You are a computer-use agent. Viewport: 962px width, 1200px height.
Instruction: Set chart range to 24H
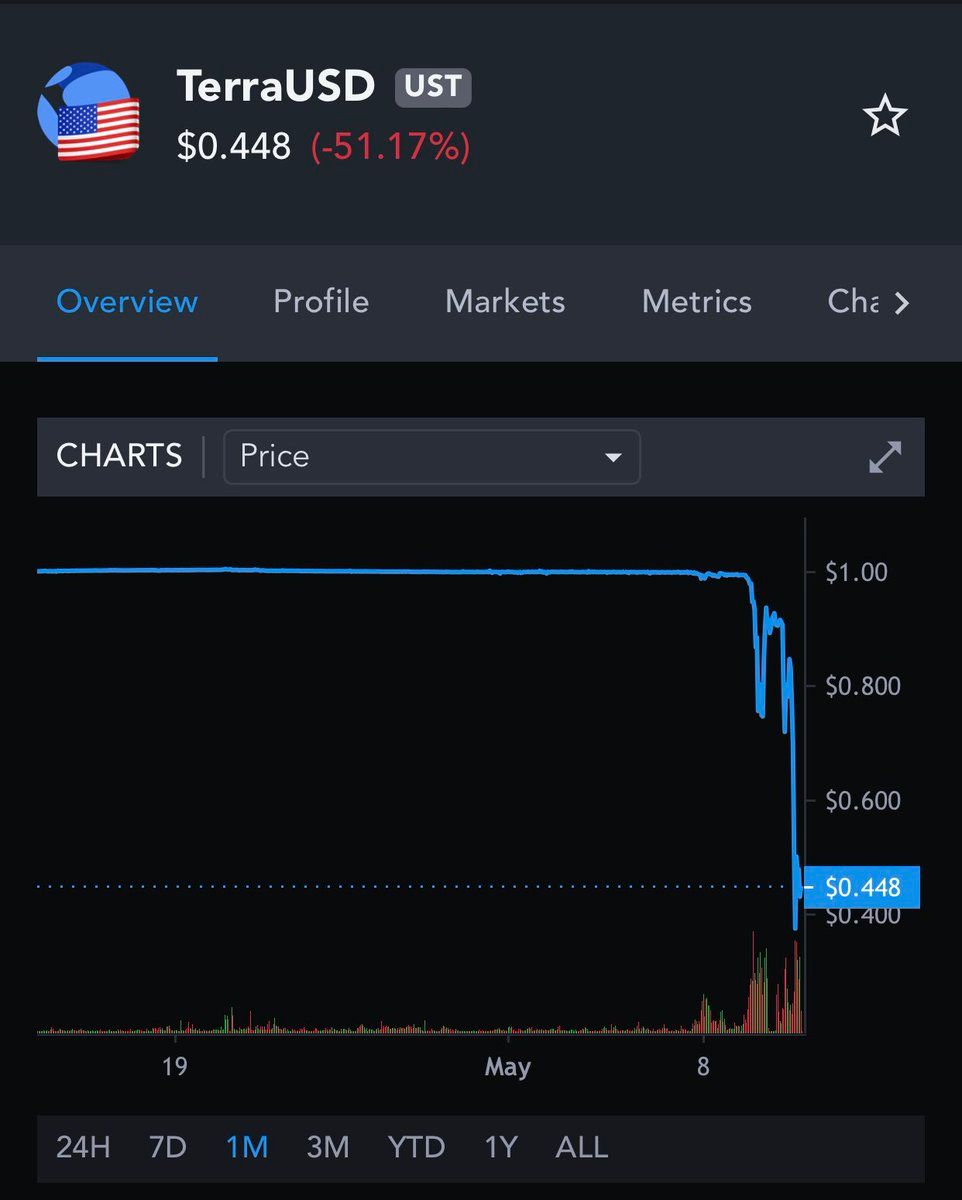(83, 1146)
